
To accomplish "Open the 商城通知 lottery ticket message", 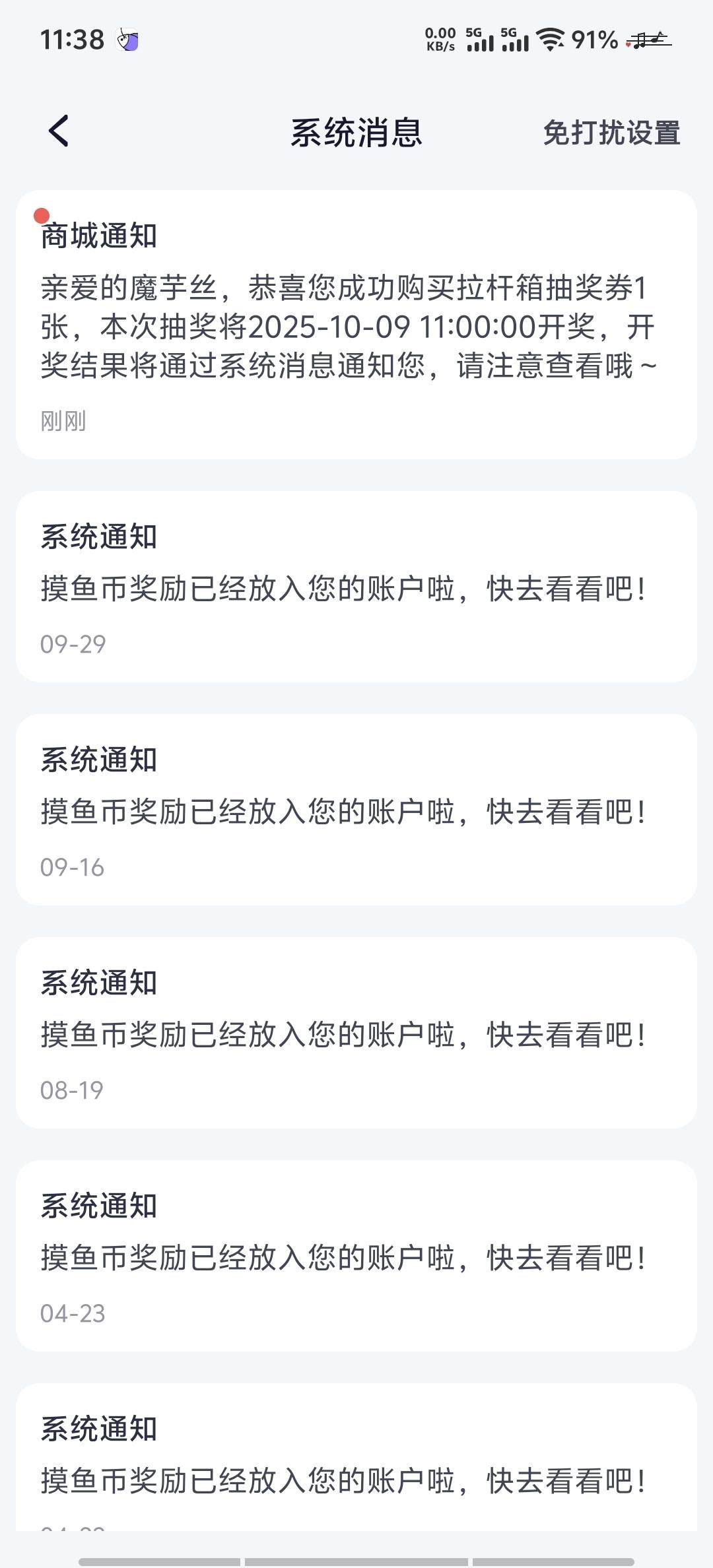I will [356, 325].
